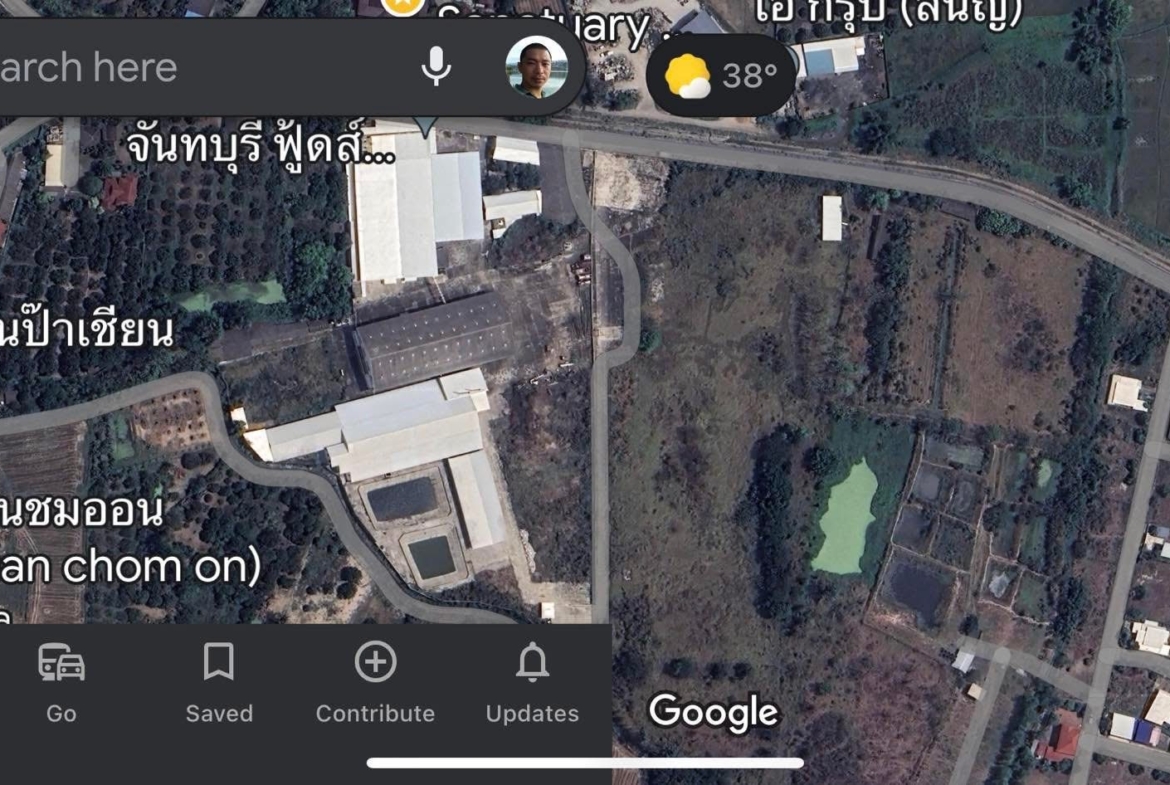Tap the Search here field
Image resolution: width=1170 pixels, height=785 pixels.
click(x=180, y=68)
